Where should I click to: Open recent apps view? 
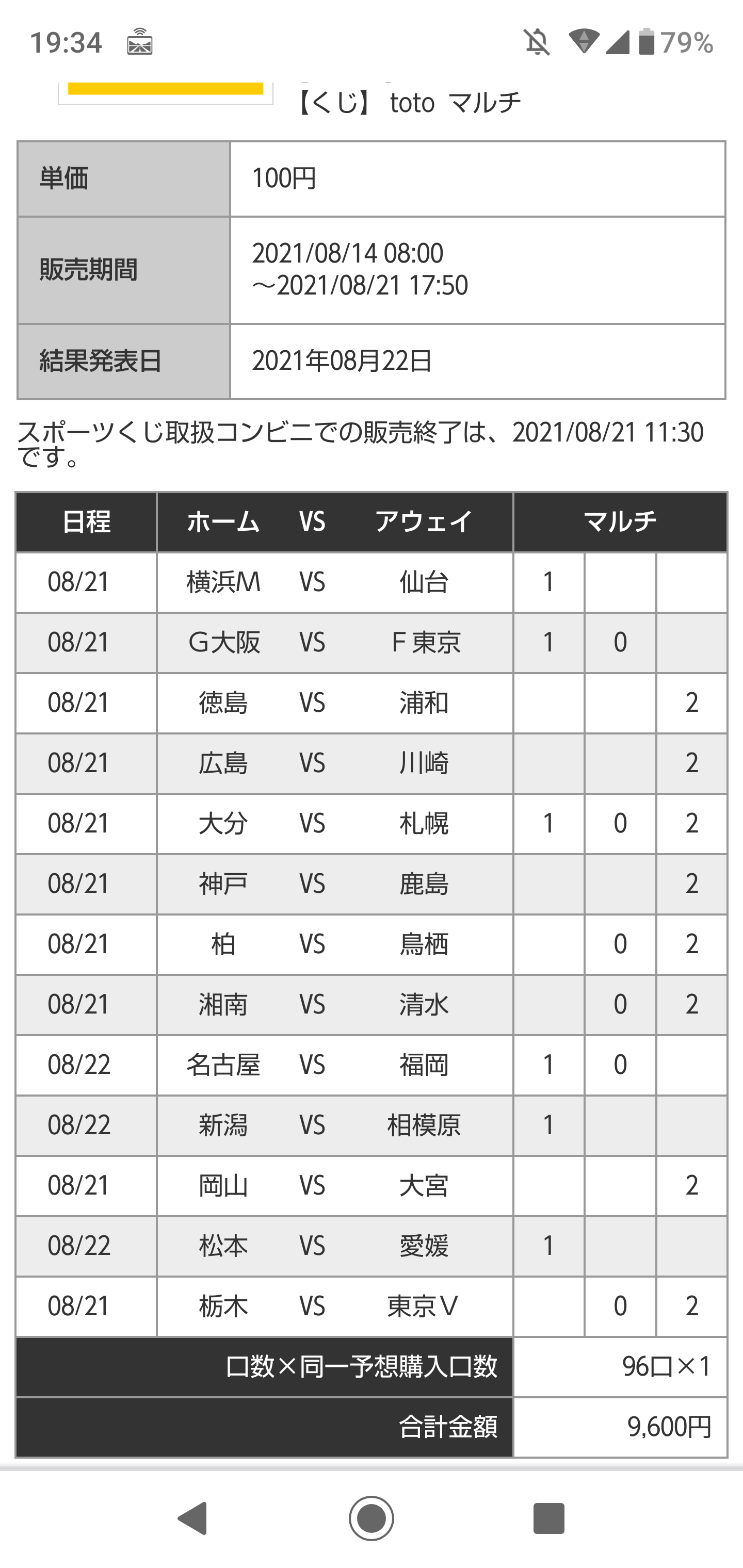click(x=548, y=1518)
